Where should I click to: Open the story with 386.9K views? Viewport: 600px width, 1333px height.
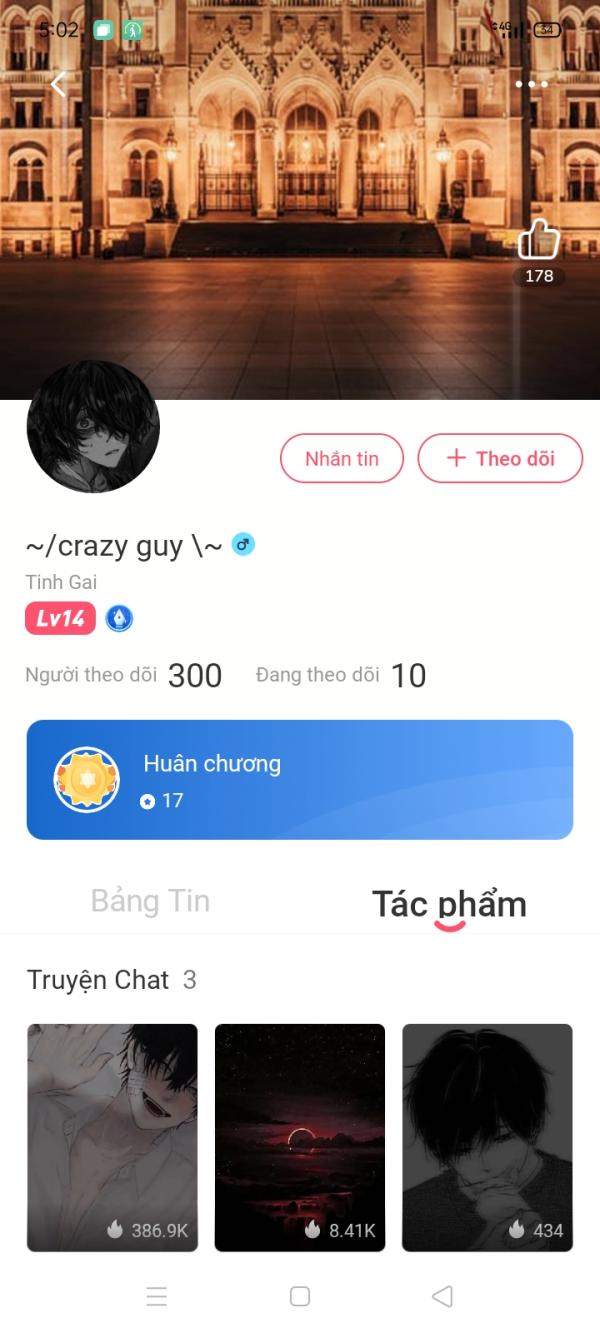pyautogui.click(x=112, y=1137)
